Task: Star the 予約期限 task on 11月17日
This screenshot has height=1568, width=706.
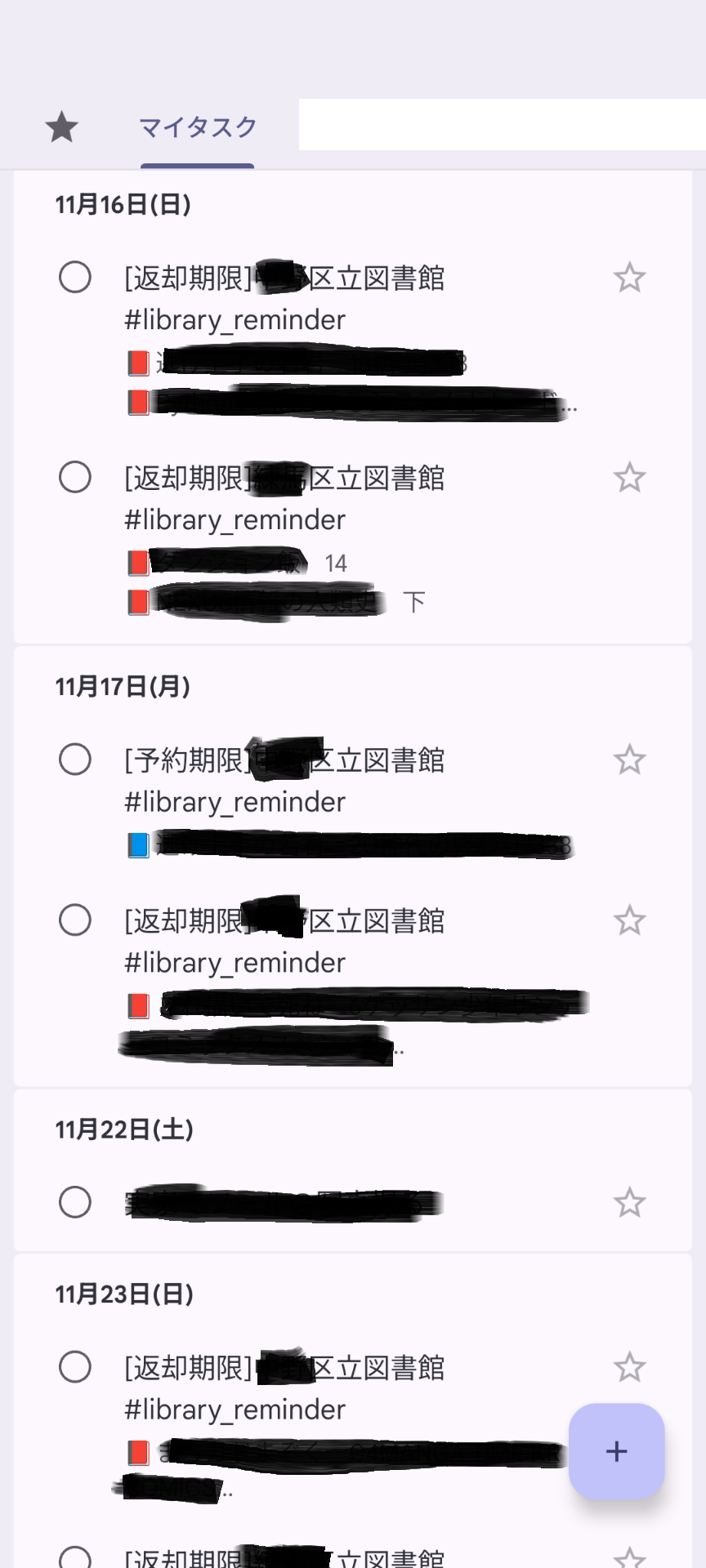Action: pos(629,759)
